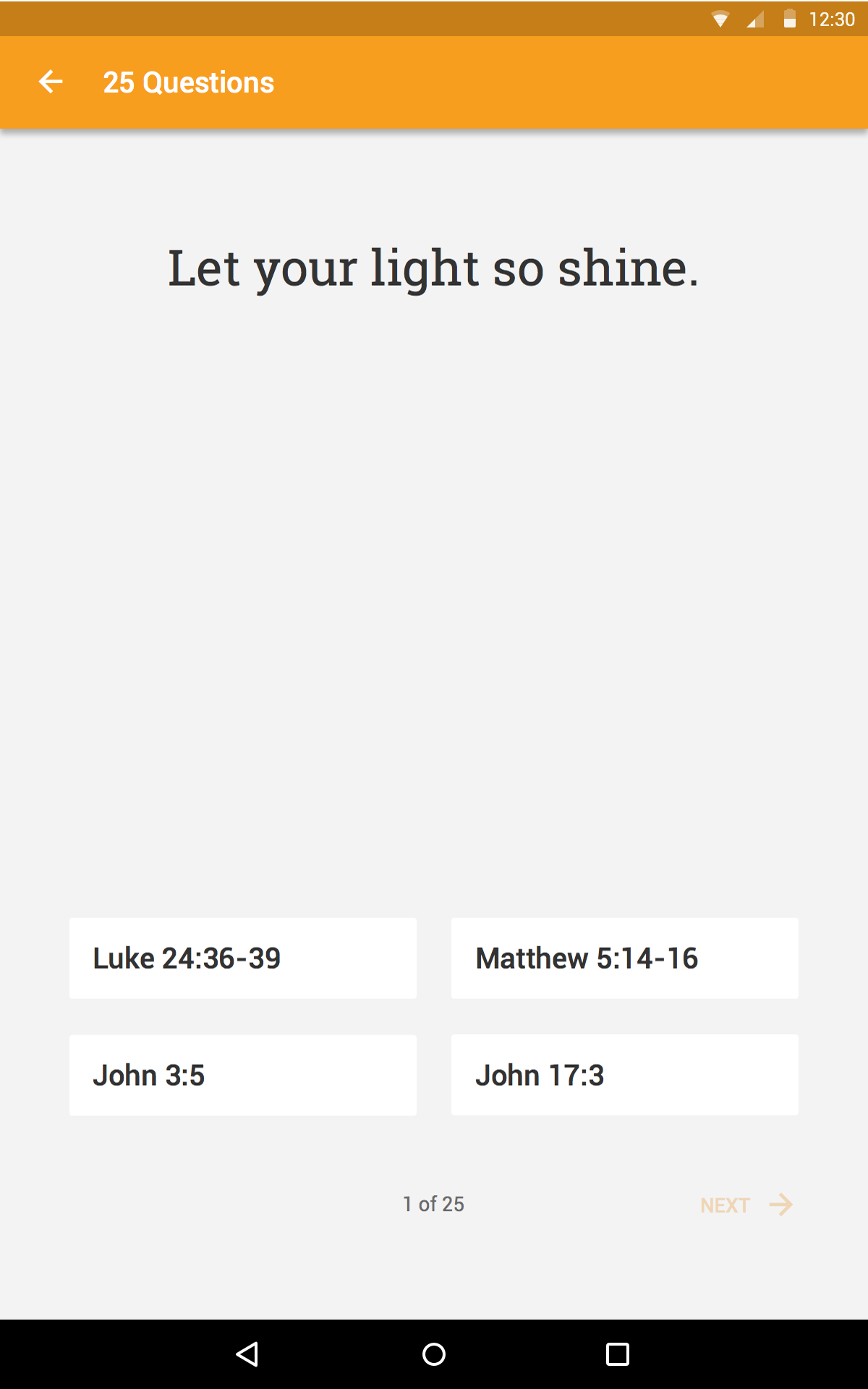868x1389 pixels.
Task: Open recent apps with the square button
Action: (618, 1354)
